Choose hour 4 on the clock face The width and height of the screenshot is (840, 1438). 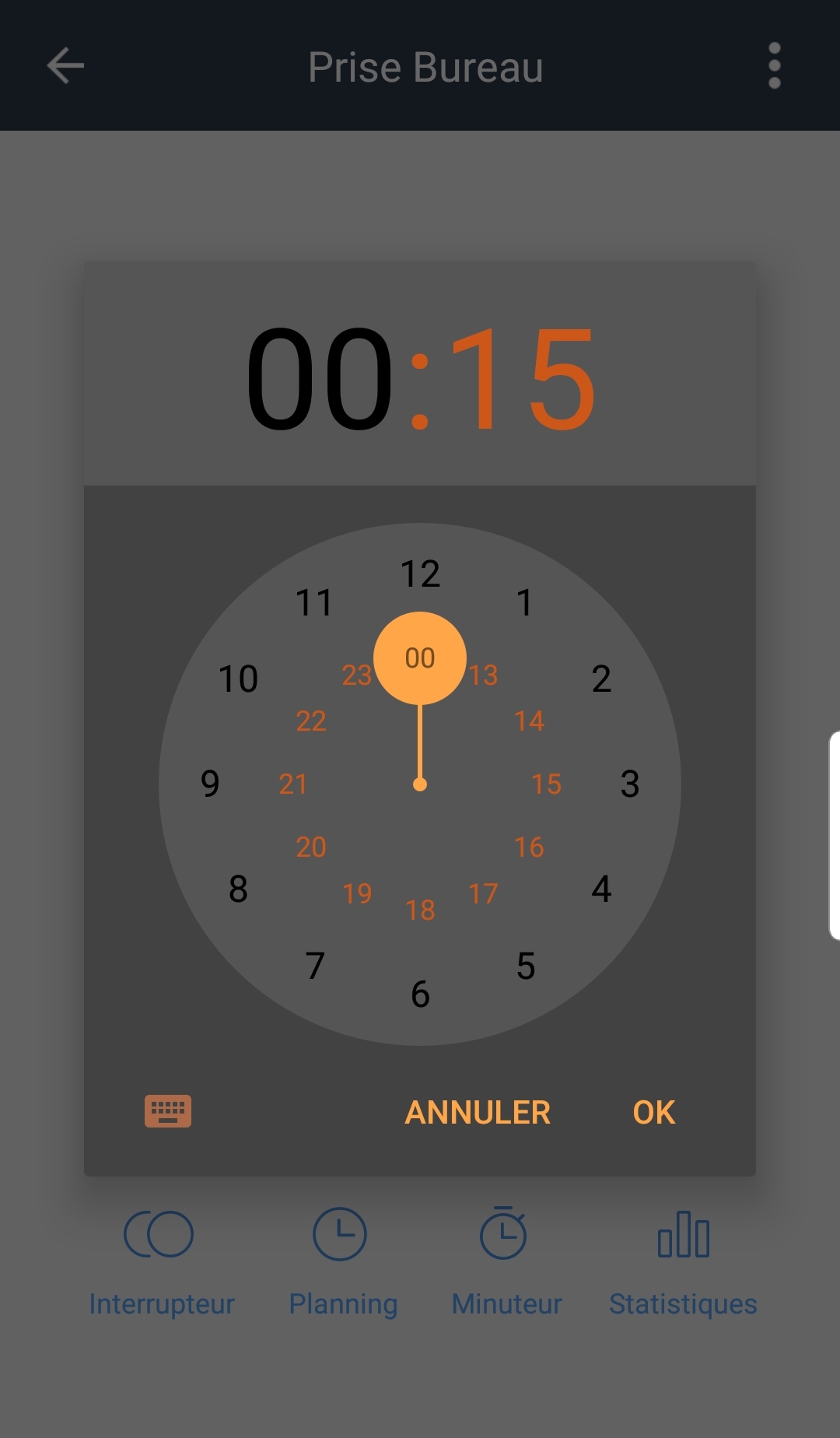[601, 889]
